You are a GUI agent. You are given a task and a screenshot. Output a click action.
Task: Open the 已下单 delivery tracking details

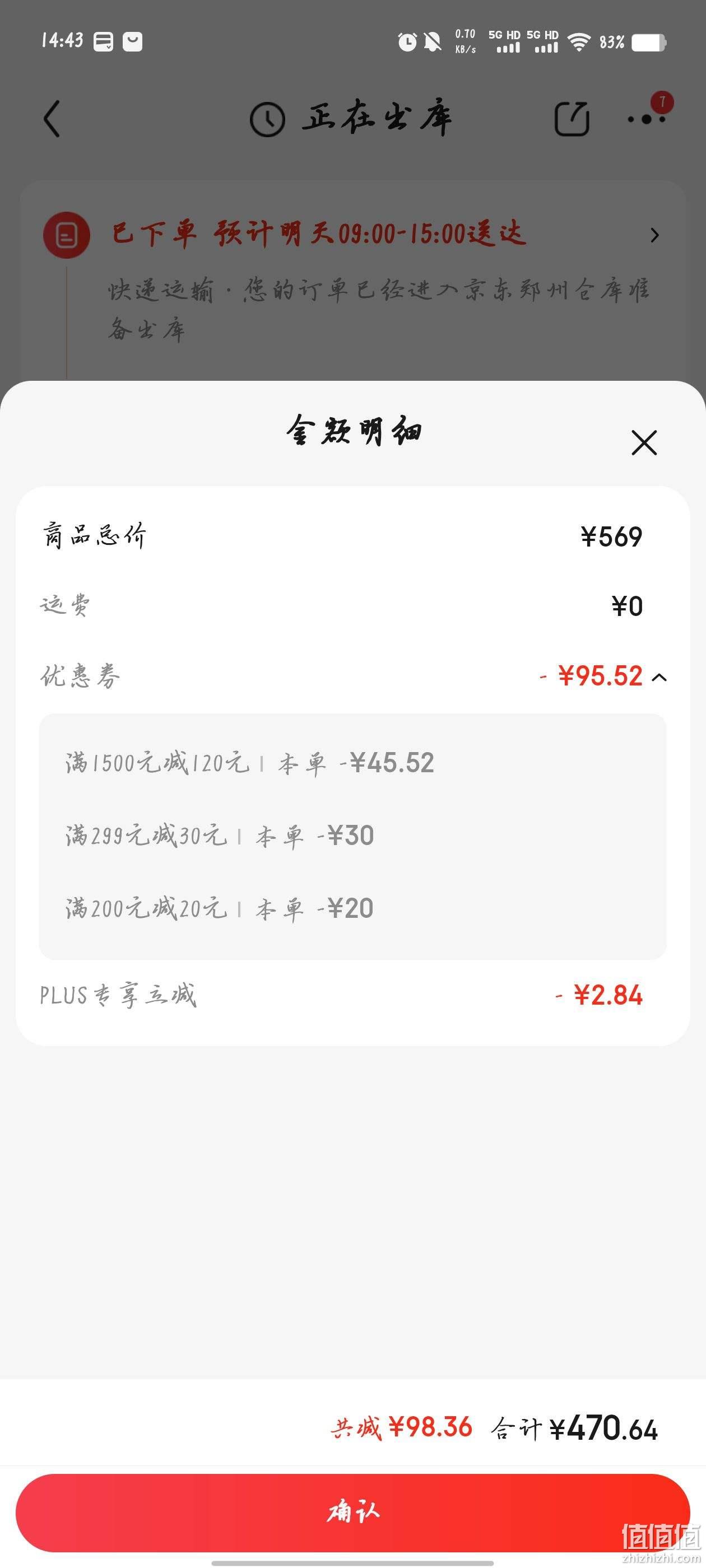point(352,234)
